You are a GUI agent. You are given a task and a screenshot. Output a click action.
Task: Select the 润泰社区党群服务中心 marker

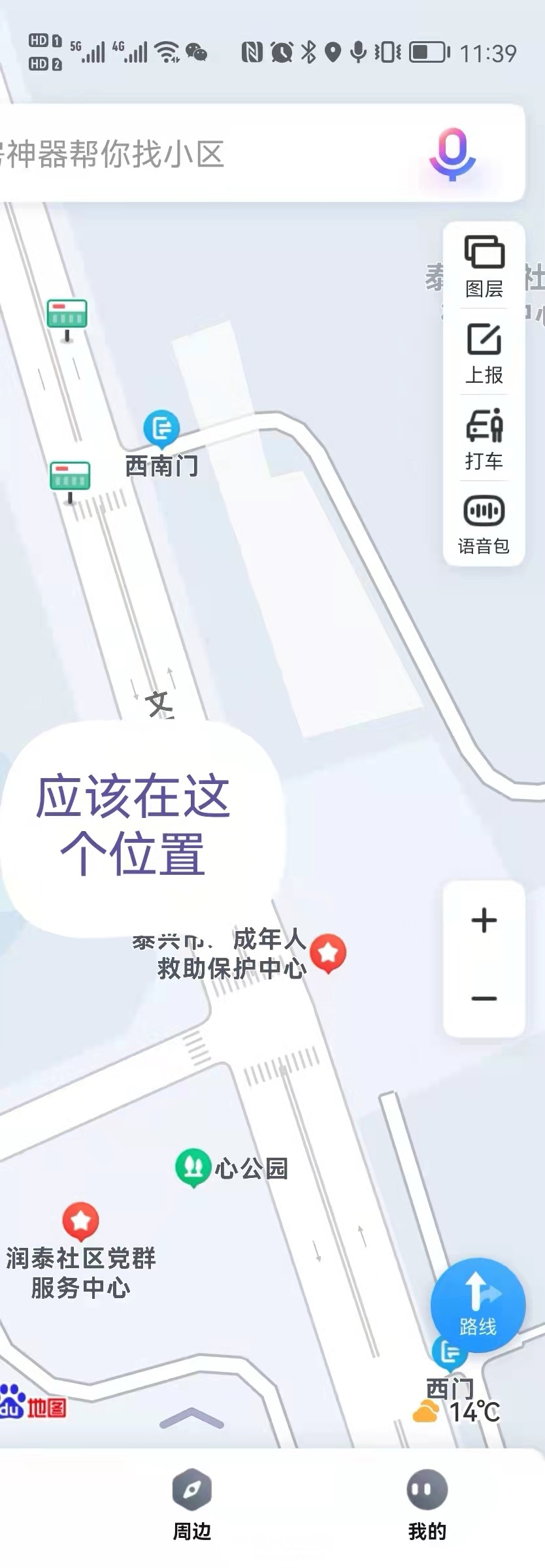pyautogui.click(x=80, y=1220)
